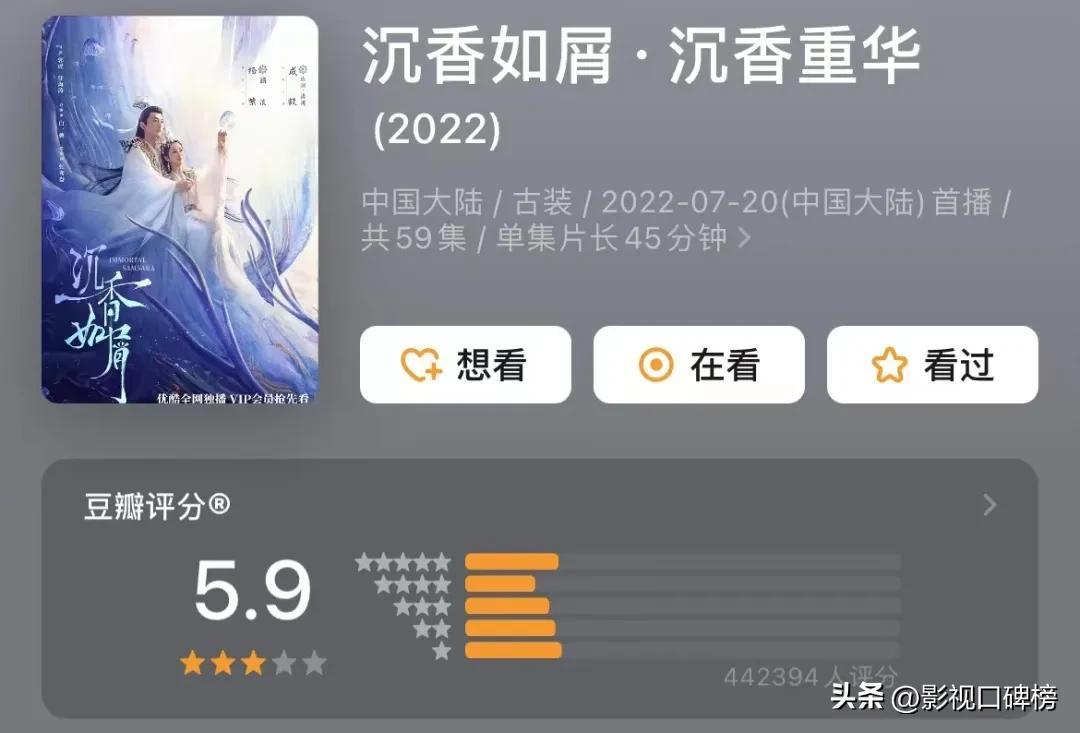
Task: Mark the drama as 想看
Action: click(465, 365)
